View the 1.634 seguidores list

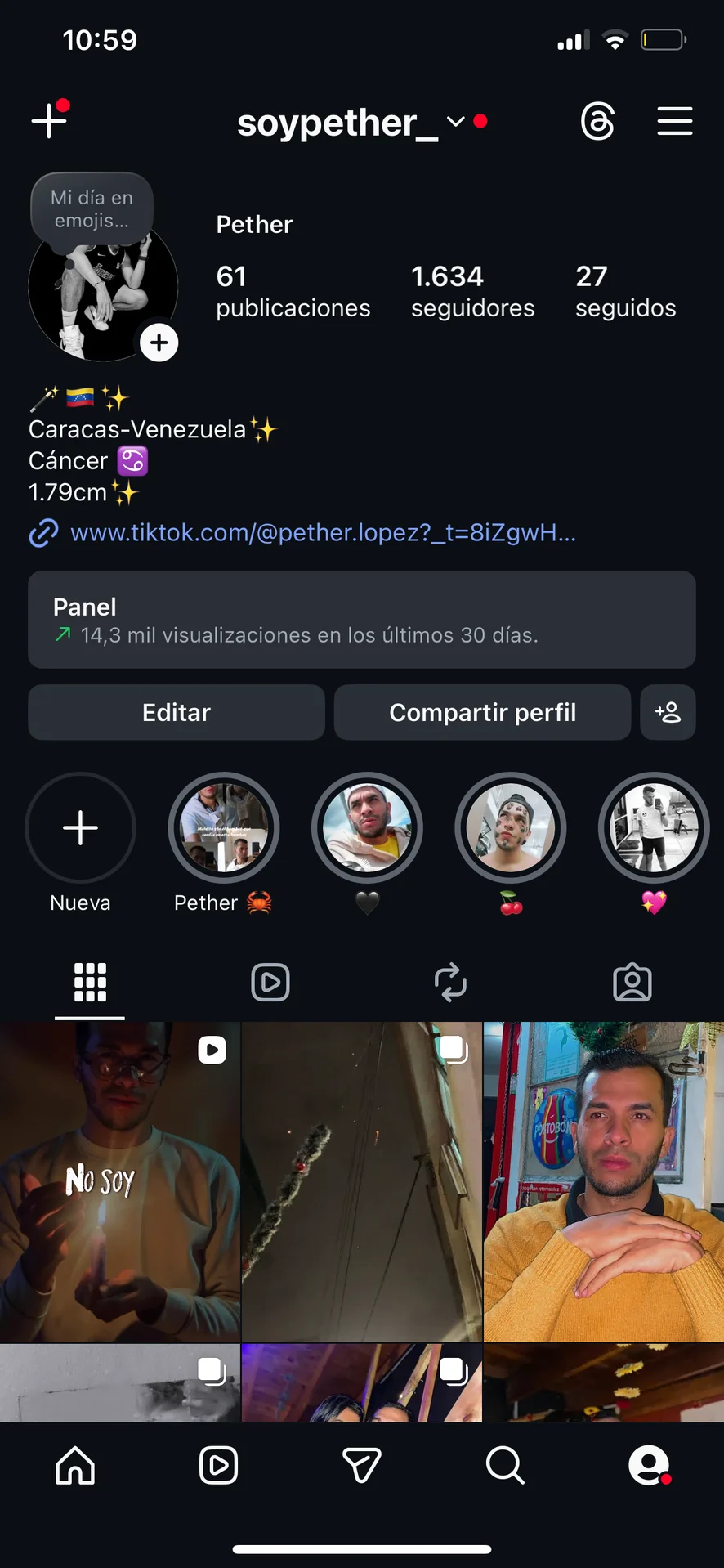tap(472, 291)
